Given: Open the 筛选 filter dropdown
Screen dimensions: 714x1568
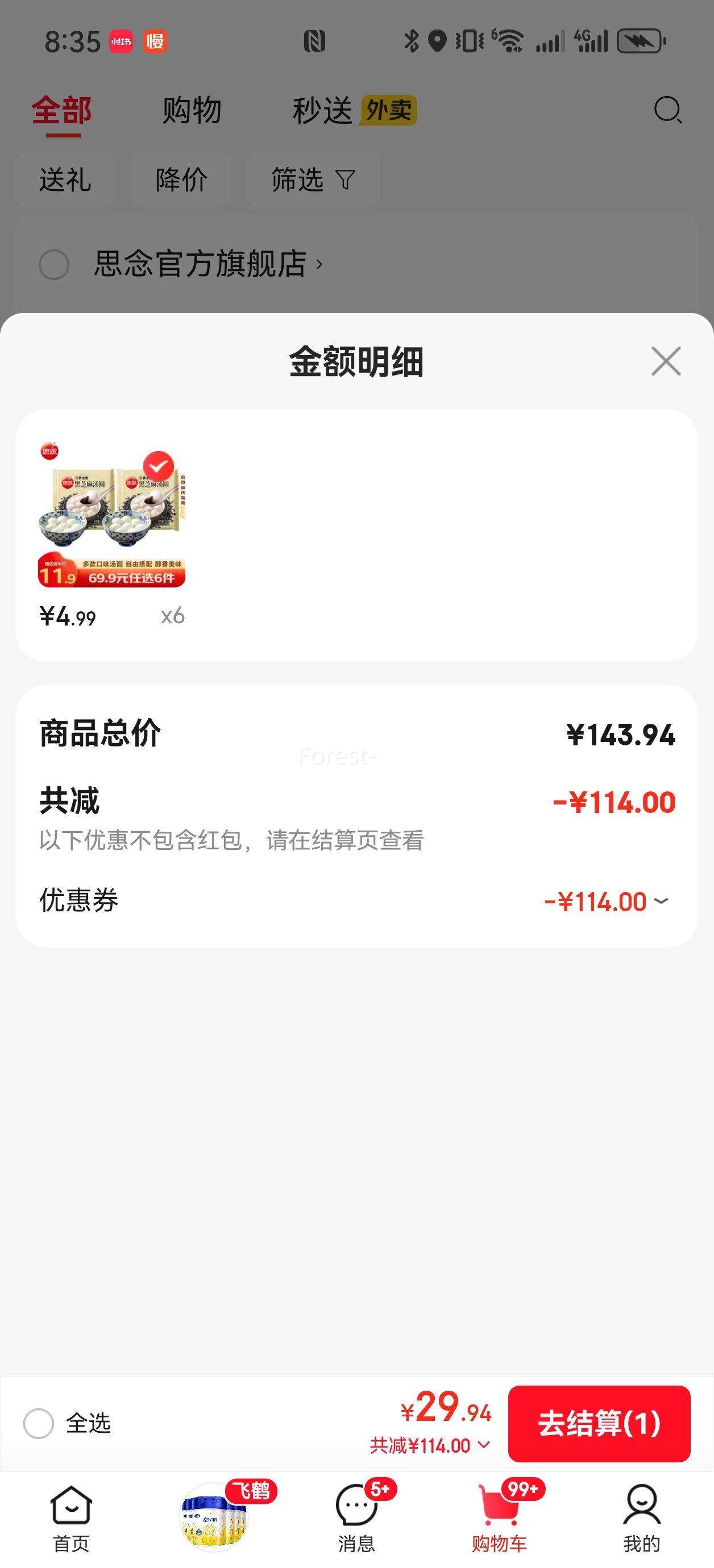Looking at the screenshot, I should (313, 178).
